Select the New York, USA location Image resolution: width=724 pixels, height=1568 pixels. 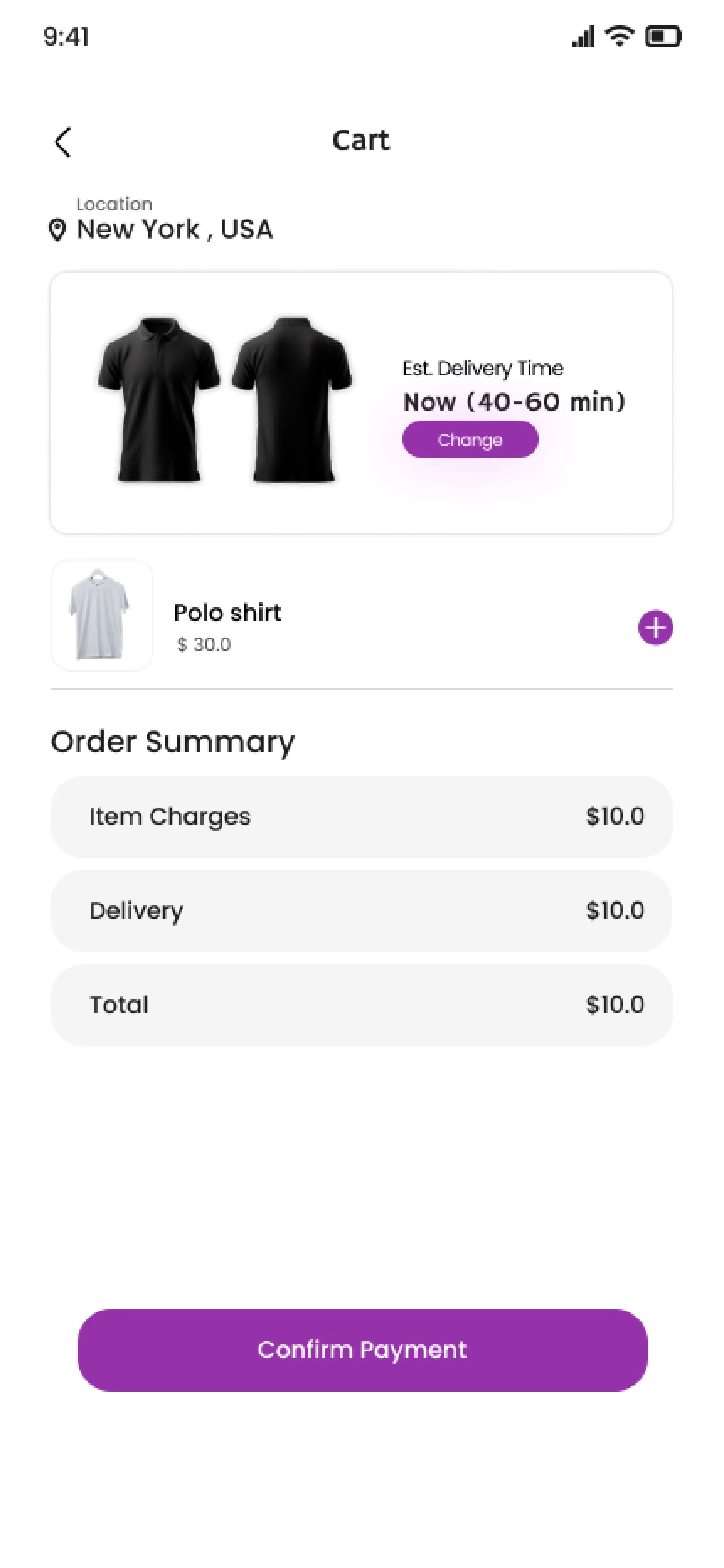coord(174,229)
